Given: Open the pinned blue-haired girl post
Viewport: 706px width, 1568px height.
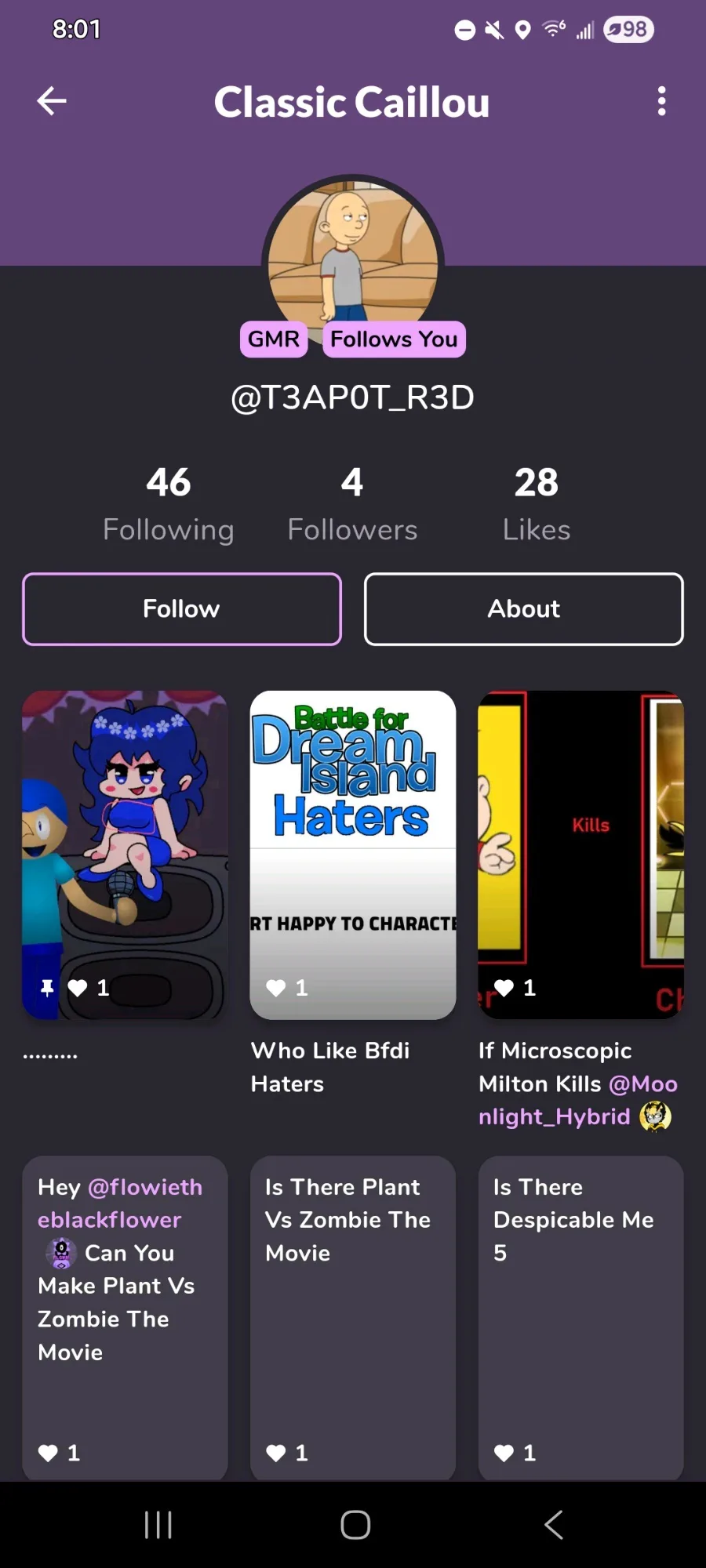Looking at the screenshot, I should coord(126,855).
